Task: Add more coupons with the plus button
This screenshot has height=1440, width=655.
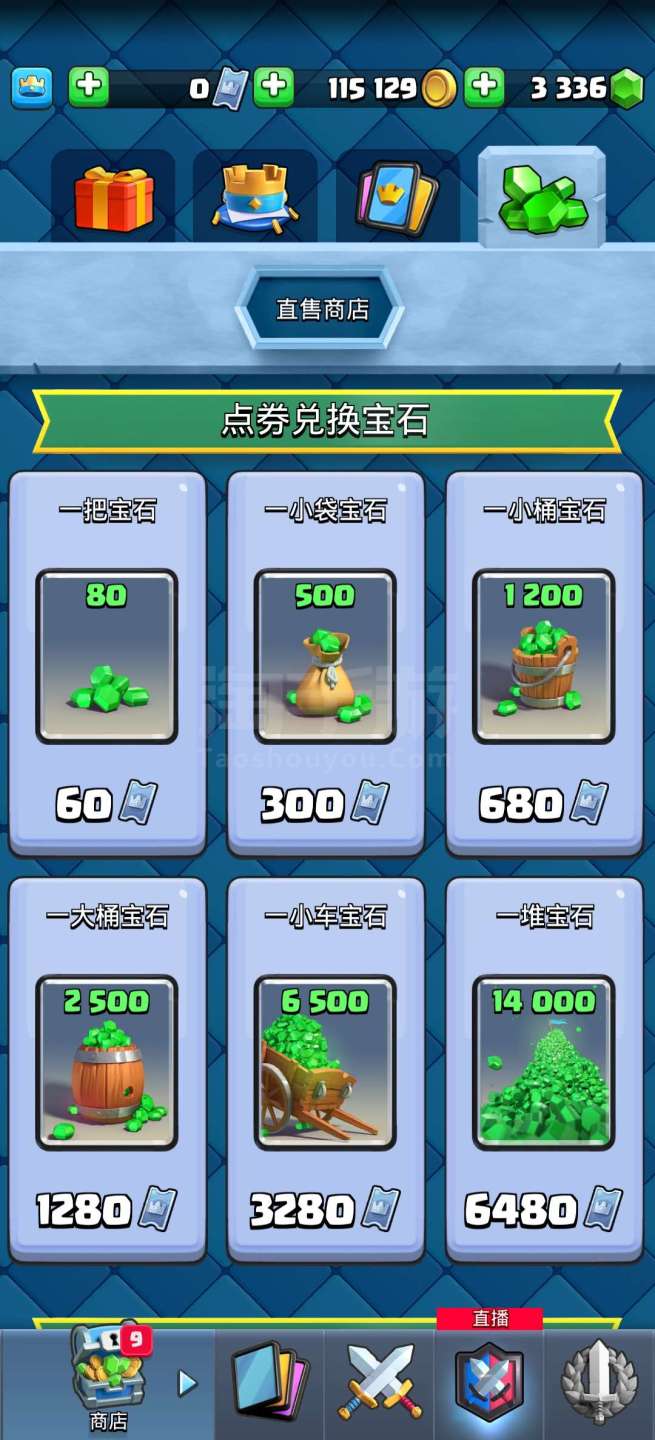Action: (x=273, y=88)
